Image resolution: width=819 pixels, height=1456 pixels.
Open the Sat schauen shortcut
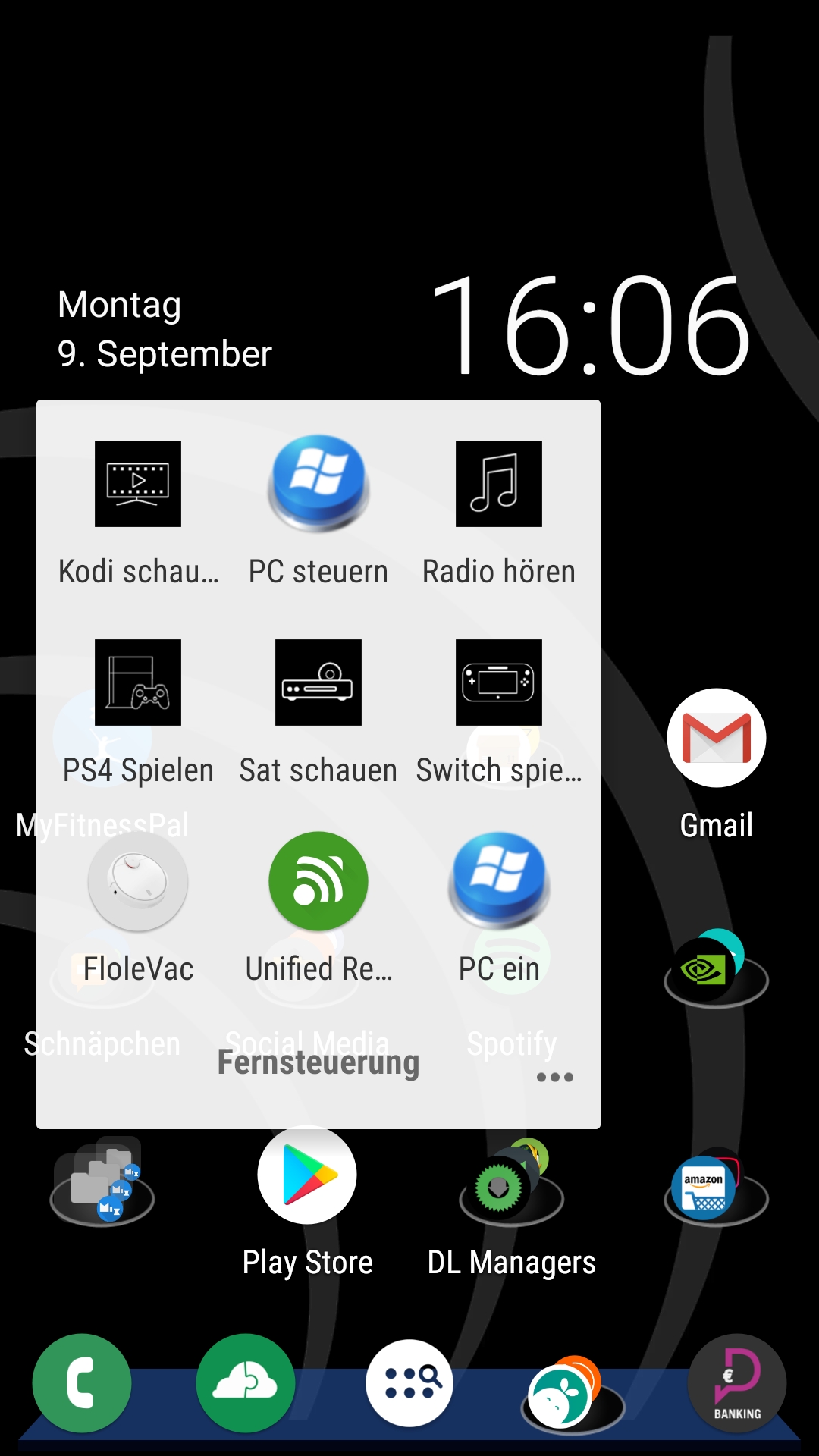(x=318, y=682)
